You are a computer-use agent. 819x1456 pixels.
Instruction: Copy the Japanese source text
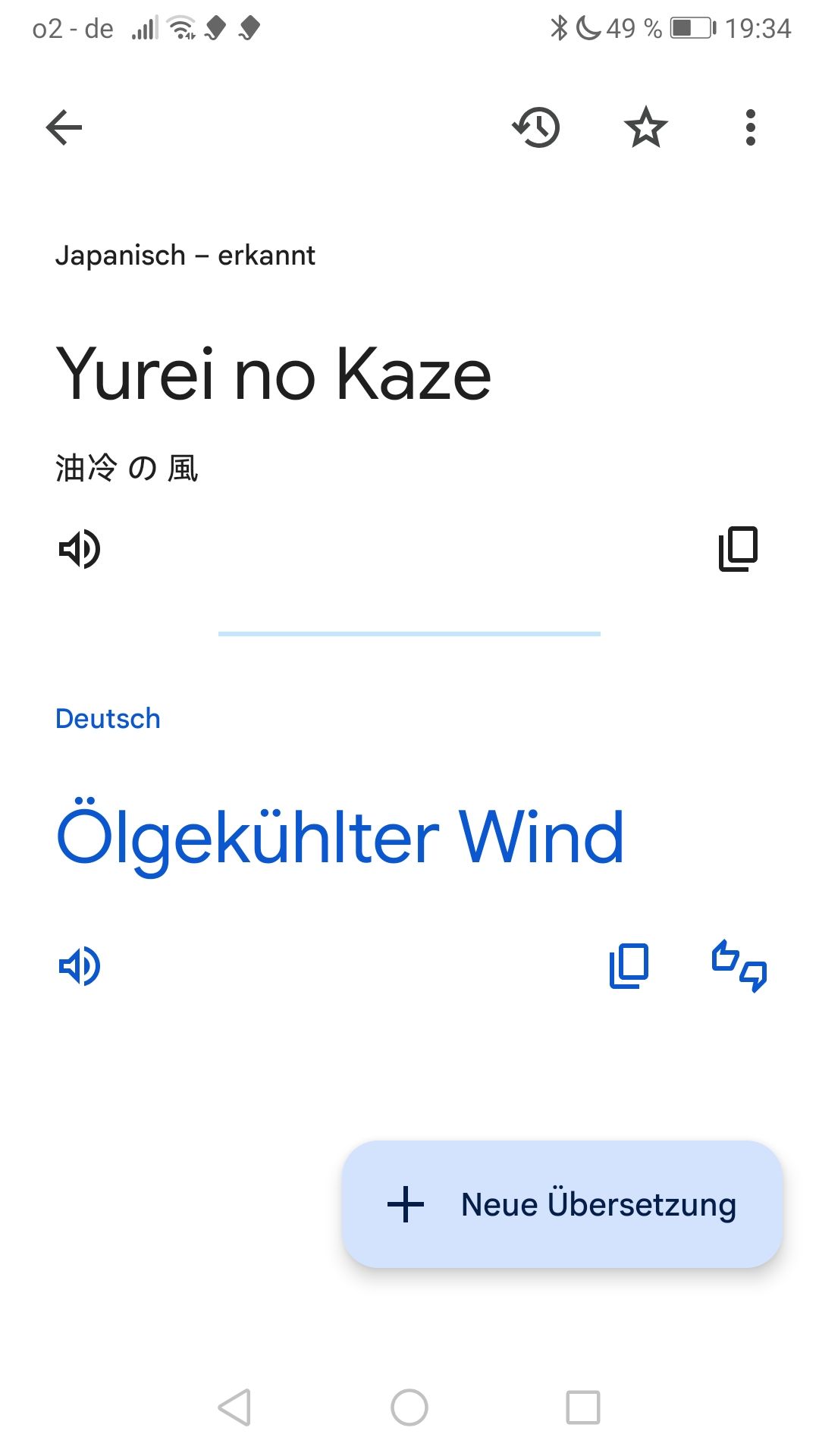point(738,549)
